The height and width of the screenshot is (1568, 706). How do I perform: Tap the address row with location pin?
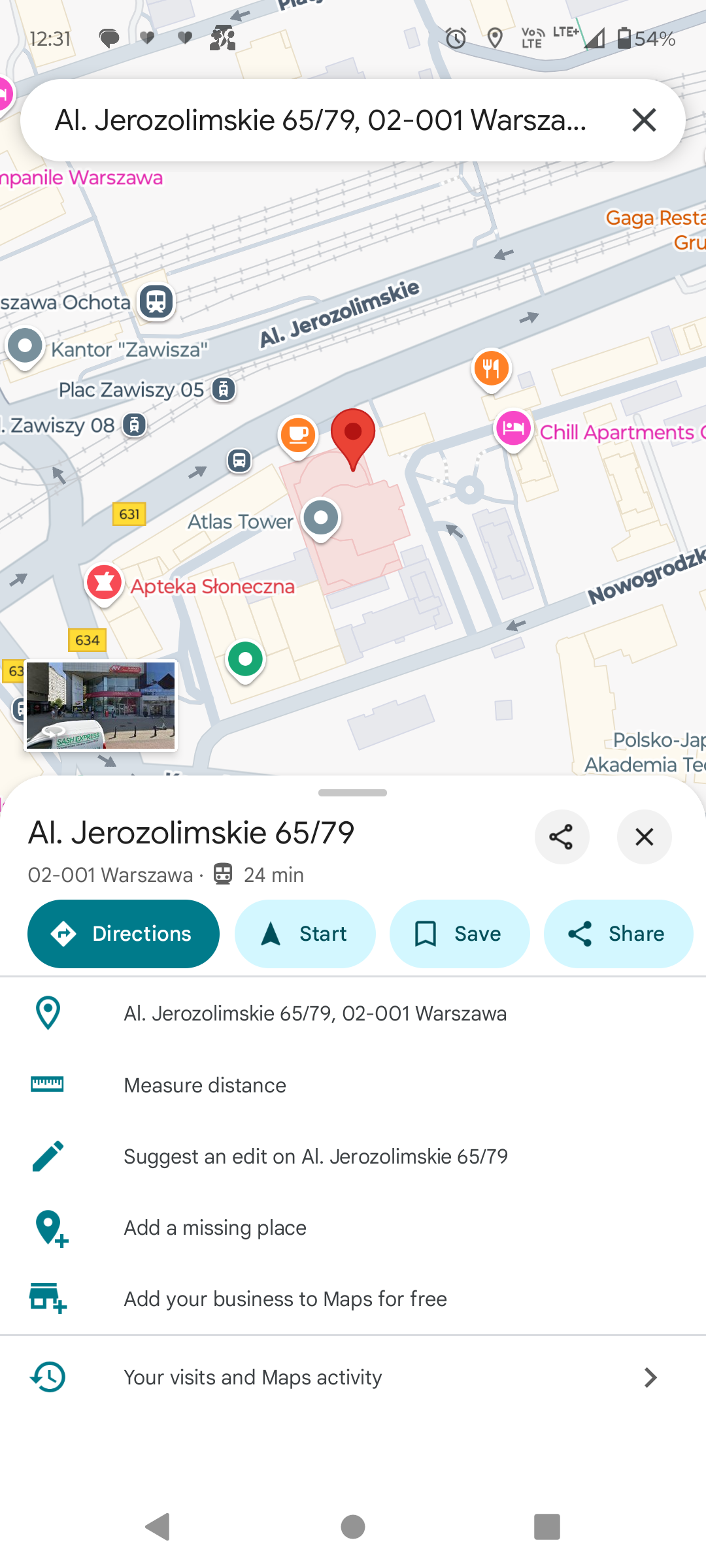(x=315, y=1013)
